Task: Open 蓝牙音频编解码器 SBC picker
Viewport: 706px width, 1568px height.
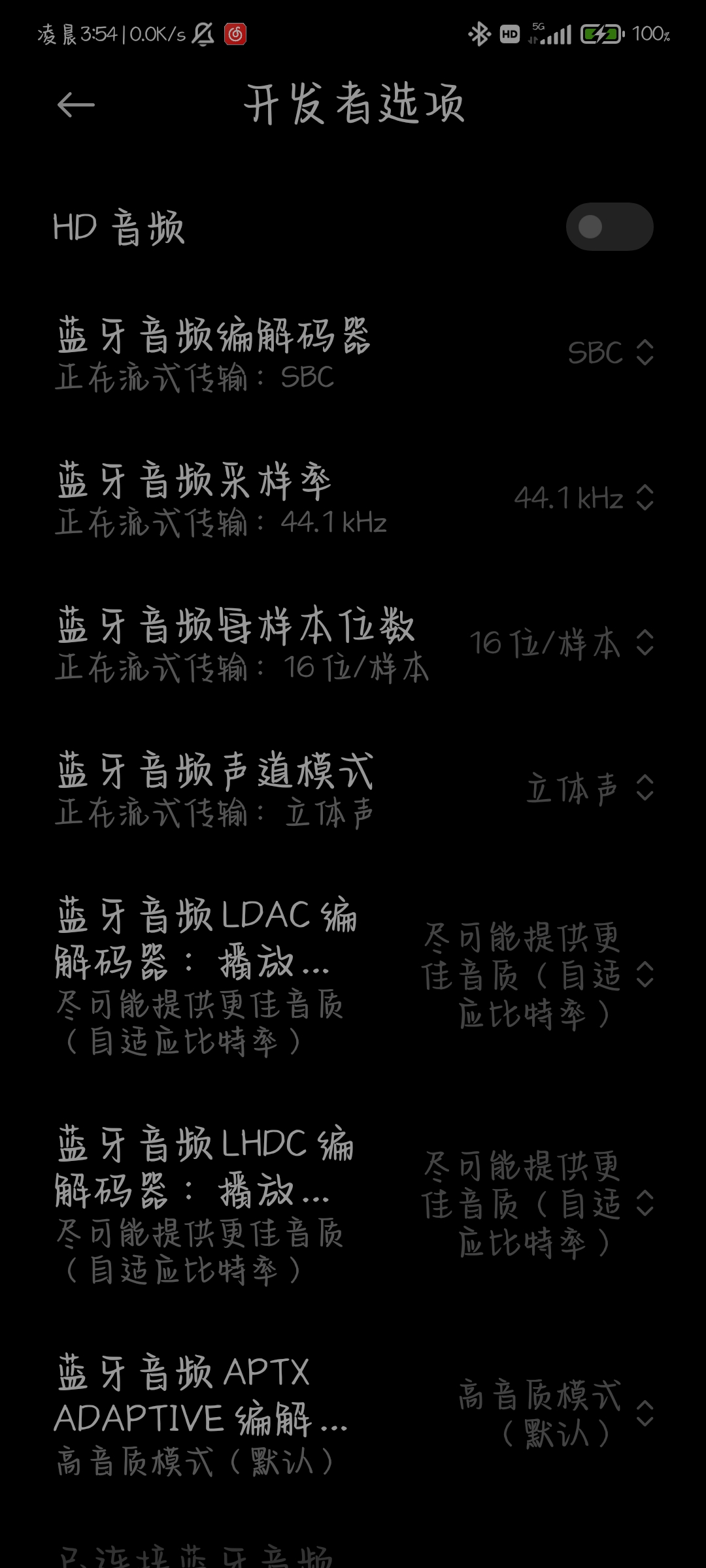Action: click(x=609, y=353)
